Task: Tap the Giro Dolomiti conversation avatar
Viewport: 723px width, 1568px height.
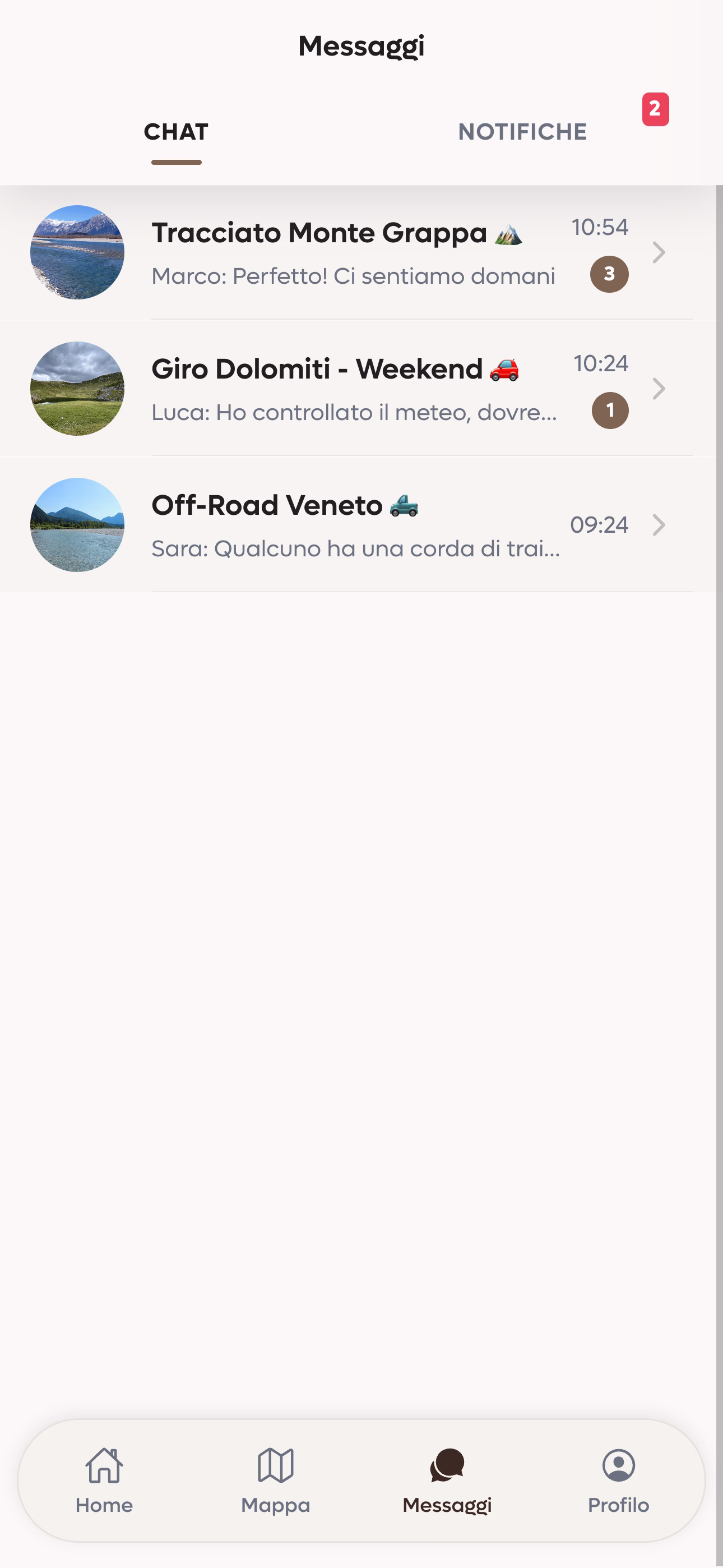Action: [77, 388]
